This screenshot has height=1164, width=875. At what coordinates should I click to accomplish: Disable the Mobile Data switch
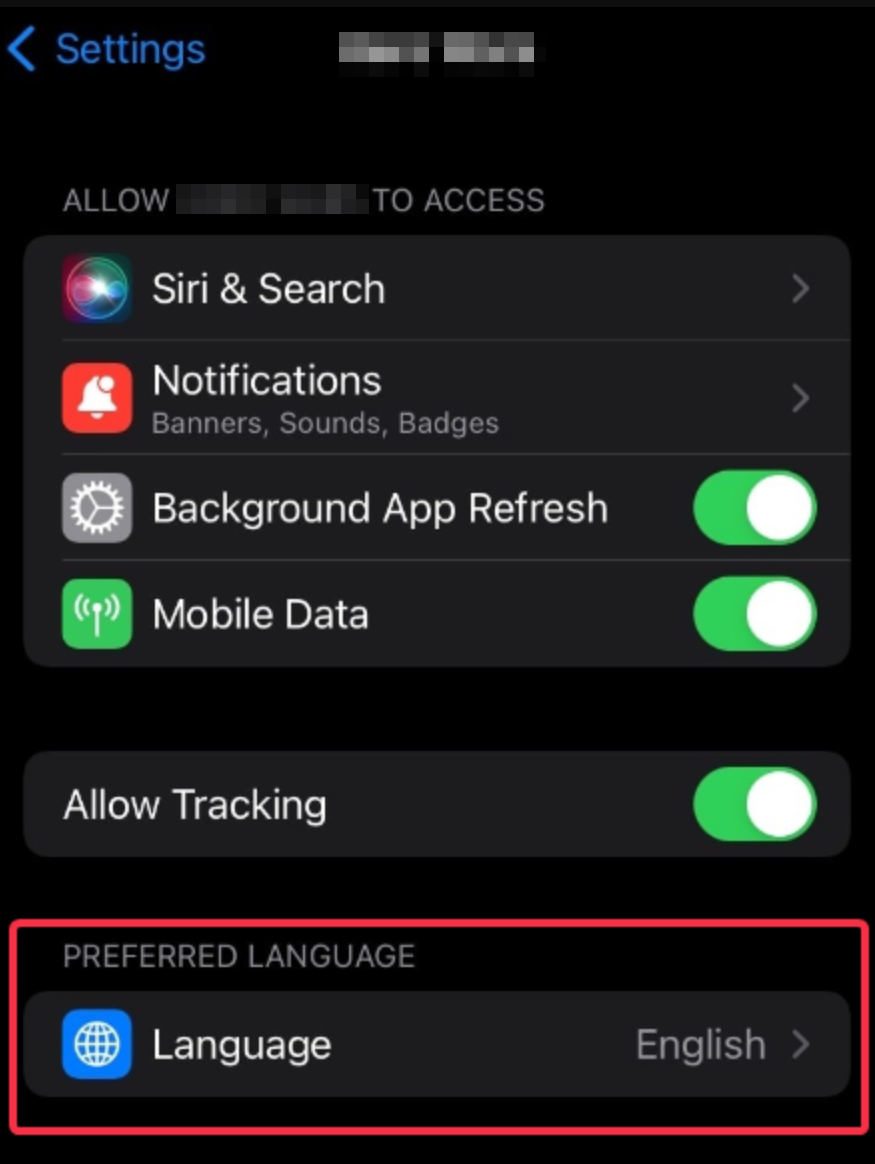(x=754, y=614)
